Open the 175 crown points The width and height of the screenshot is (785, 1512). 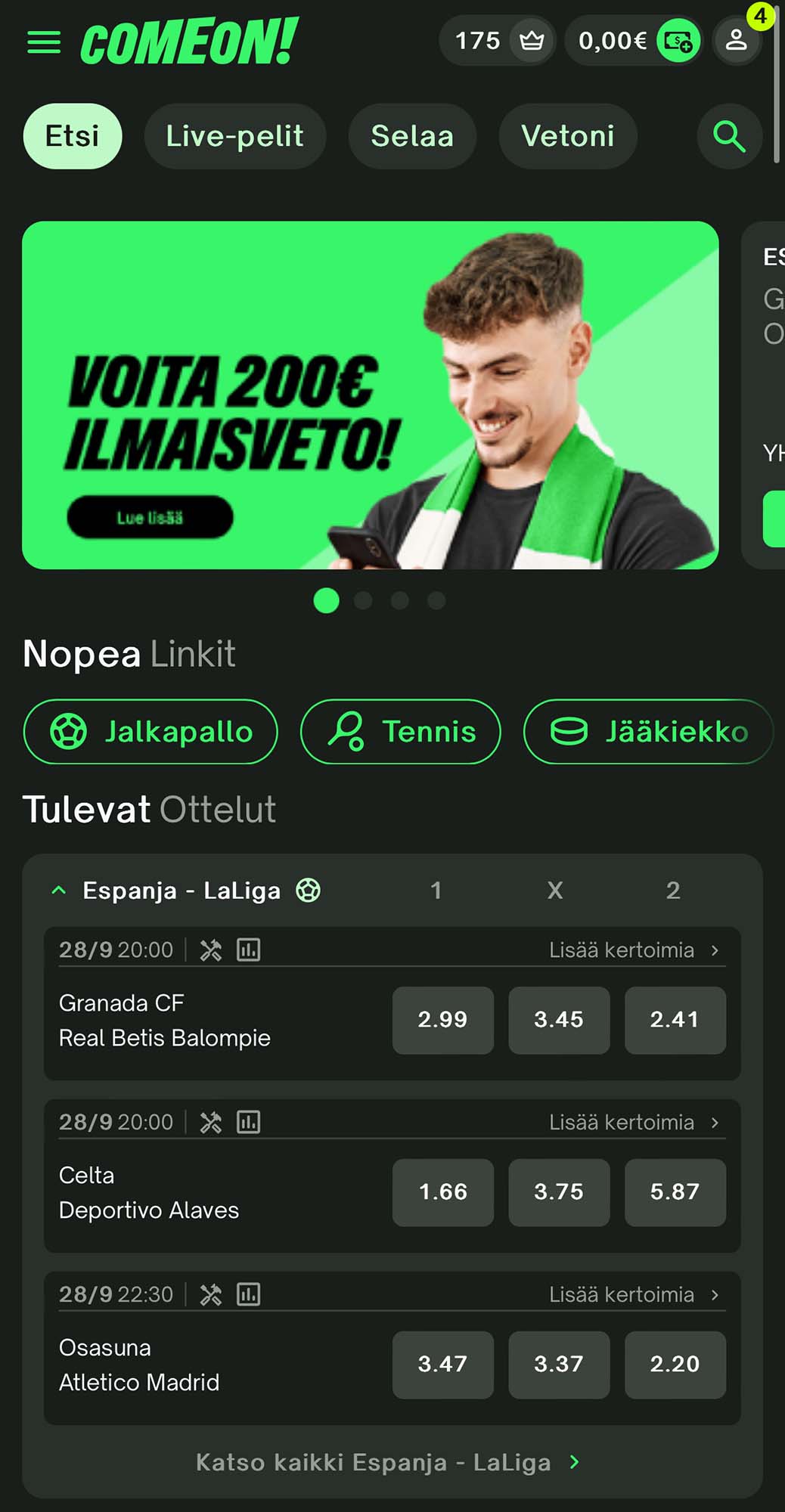(498, 41)
